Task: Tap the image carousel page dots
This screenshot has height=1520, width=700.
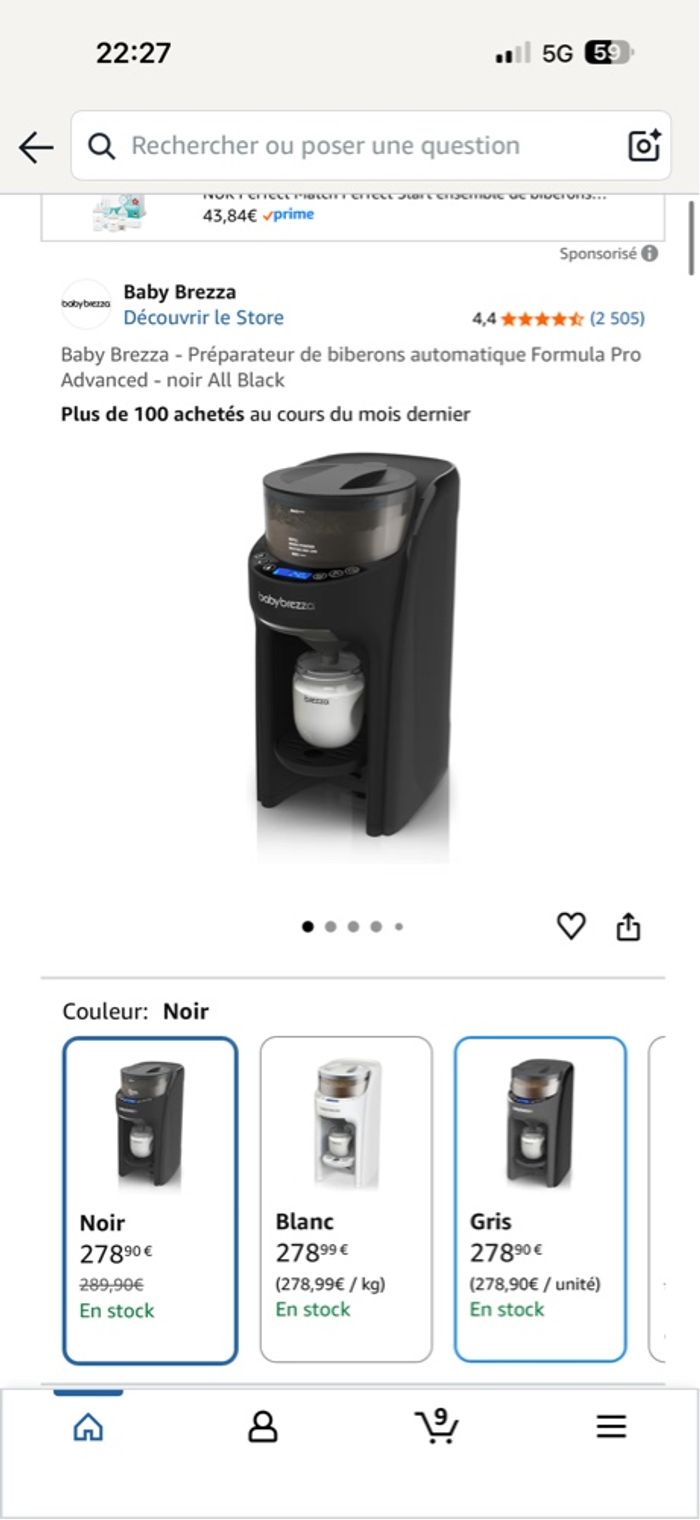Action: click(352, 927)
